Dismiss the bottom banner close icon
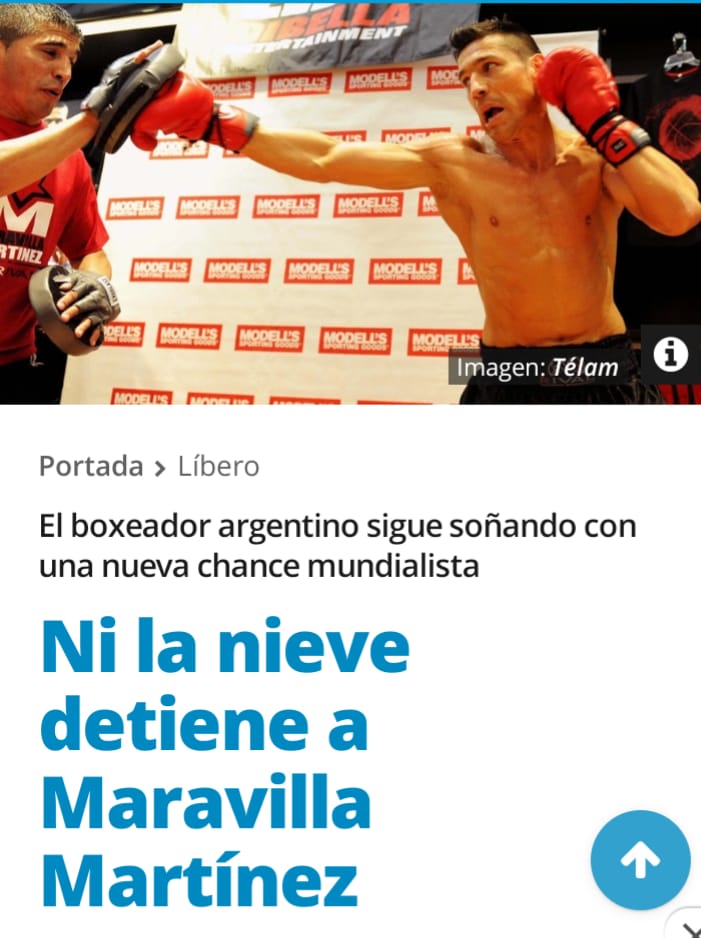This screenshot has height=938, width=701. pos(690,929)
